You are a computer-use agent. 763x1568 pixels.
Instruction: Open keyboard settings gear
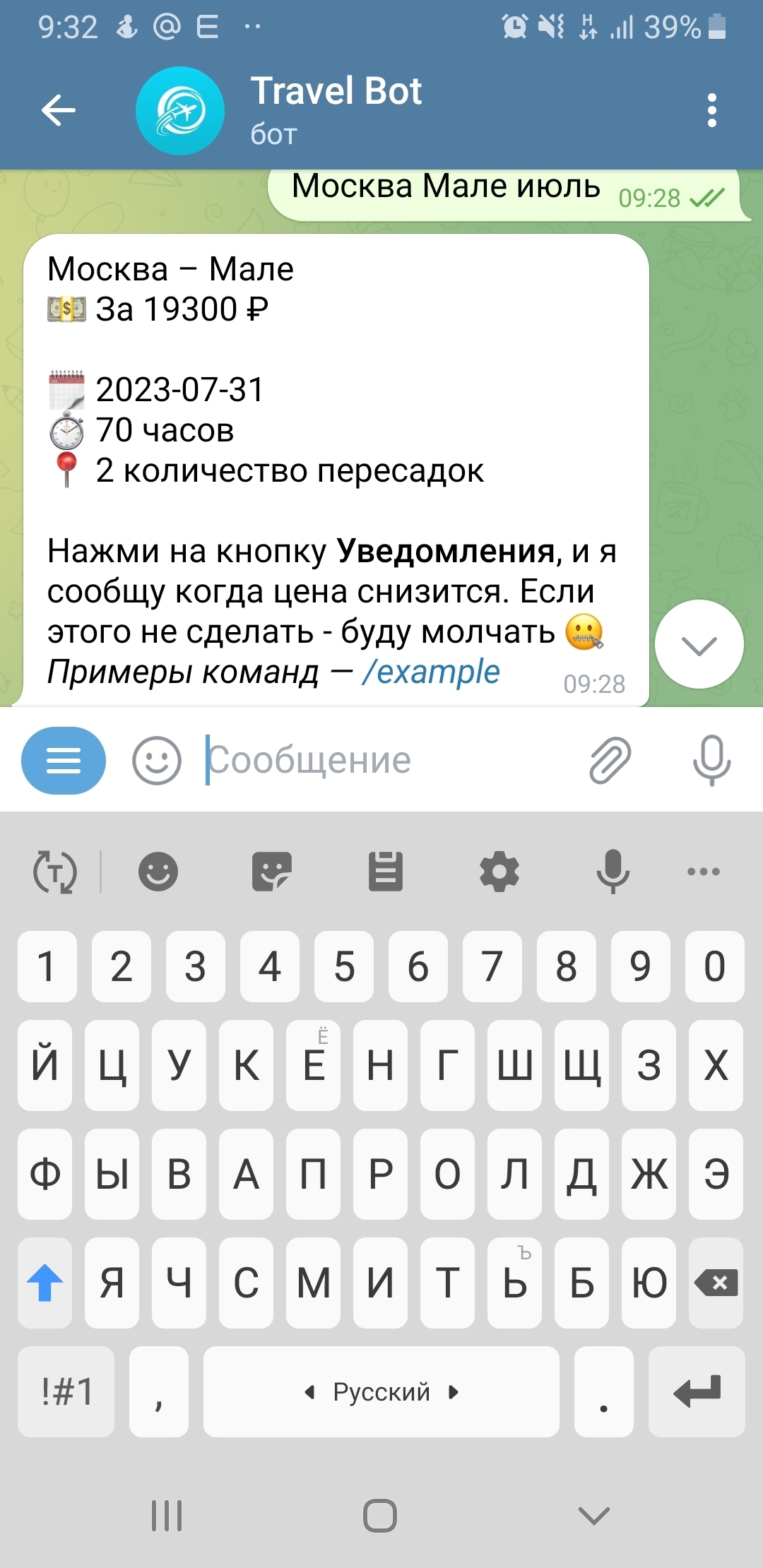point(499,872)
